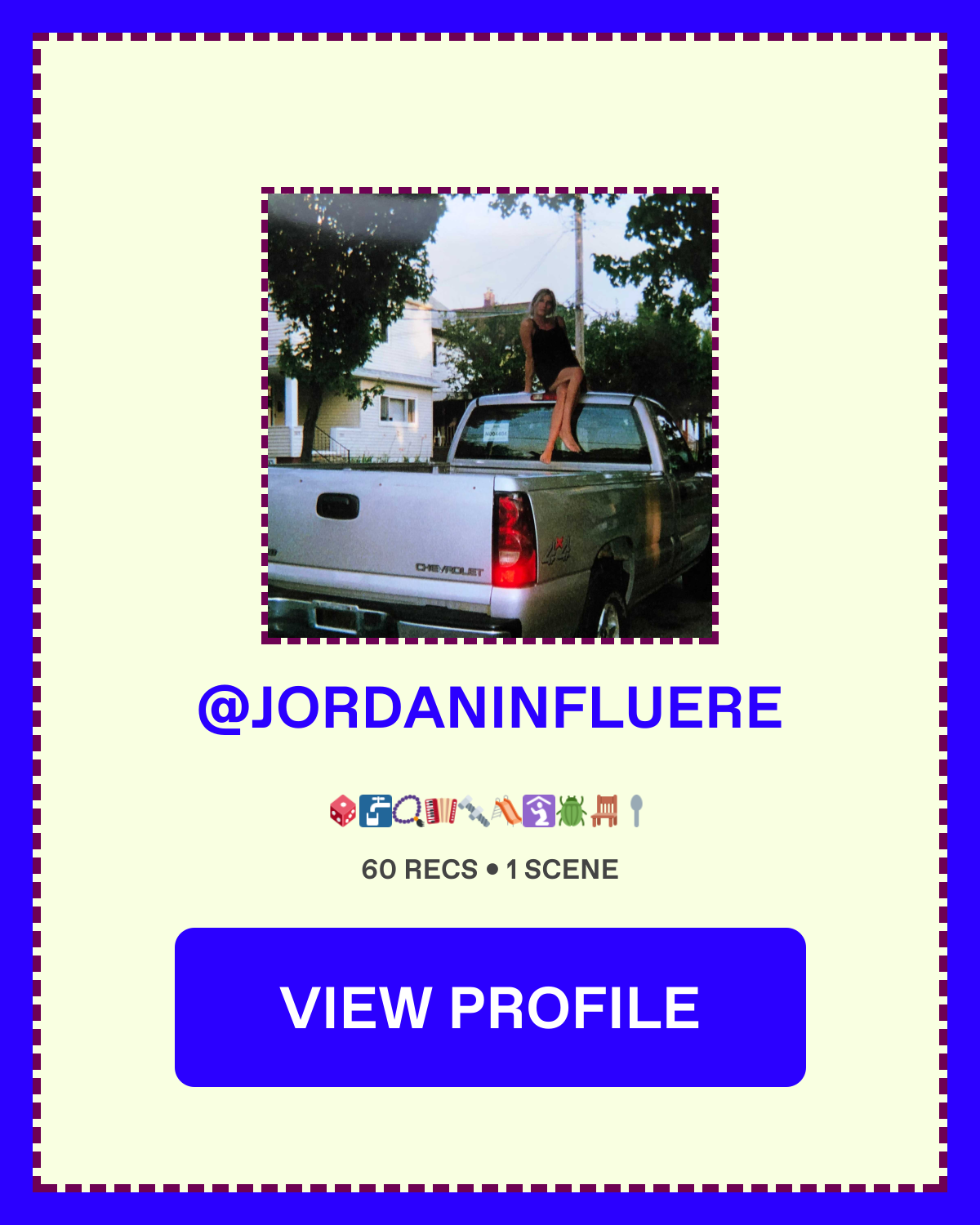The height and width of the screenshot is (1225, 980).
Task: Tap the View Profile button
Action: point(490,1007)
